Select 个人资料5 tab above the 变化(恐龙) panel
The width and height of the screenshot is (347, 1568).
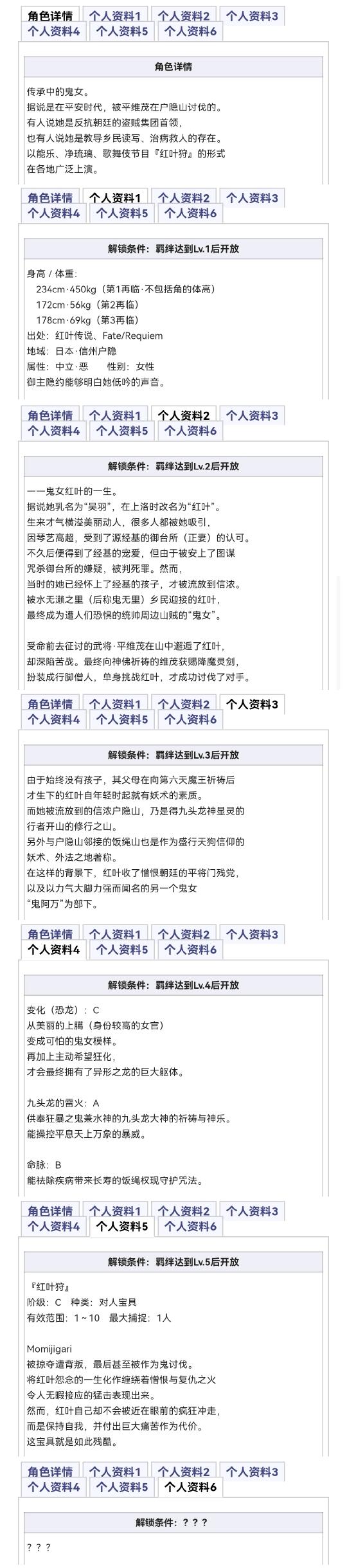click(122, 950)
